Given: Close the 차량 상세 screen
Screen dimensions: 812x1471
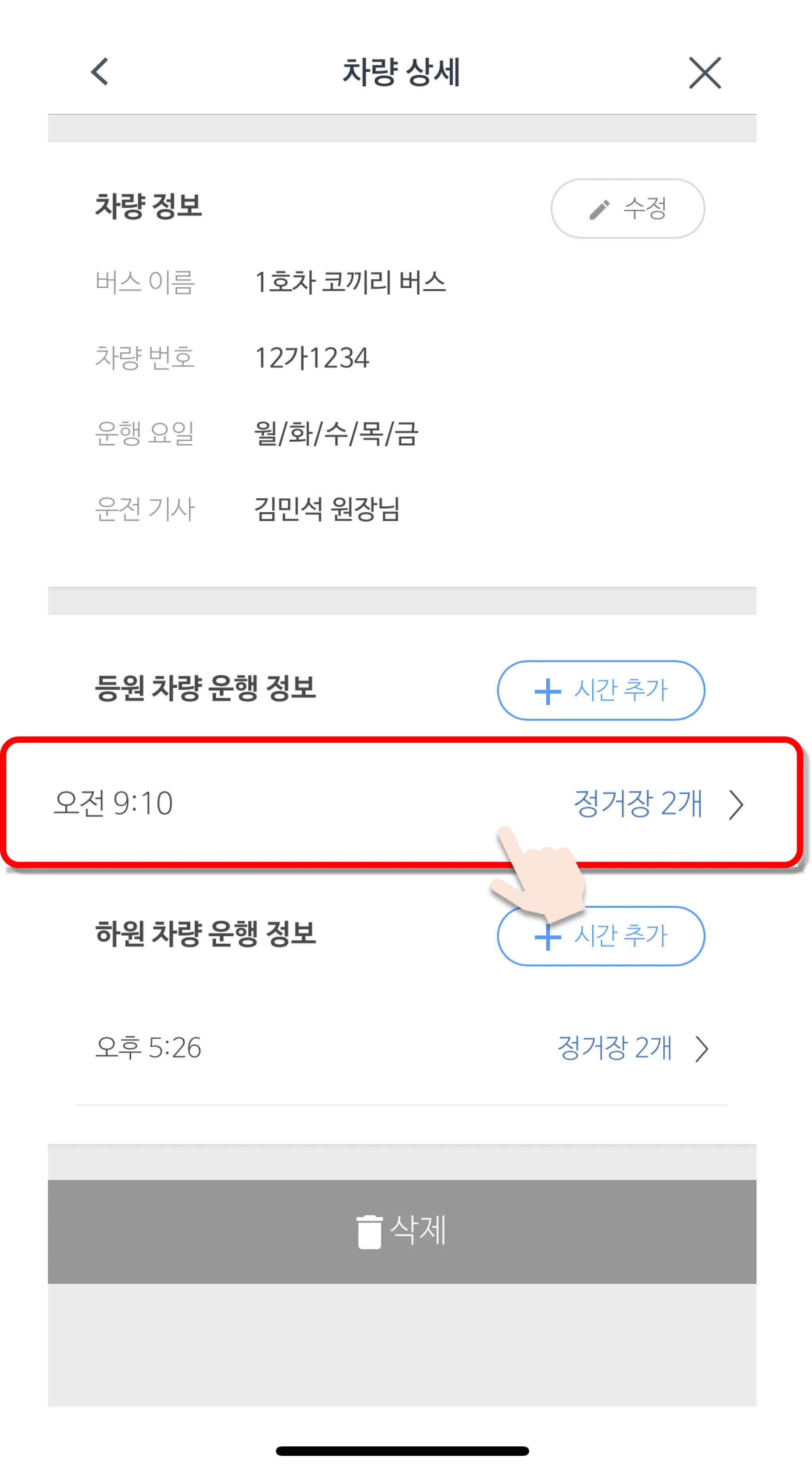Looking at the screenshot, I should tap(704, 73).
